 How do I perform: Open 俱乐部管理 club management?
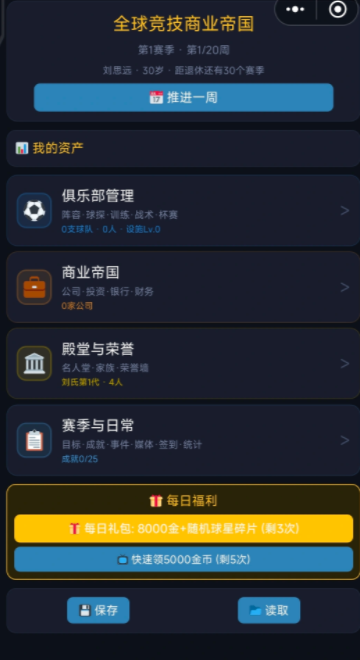pos(184,210)
